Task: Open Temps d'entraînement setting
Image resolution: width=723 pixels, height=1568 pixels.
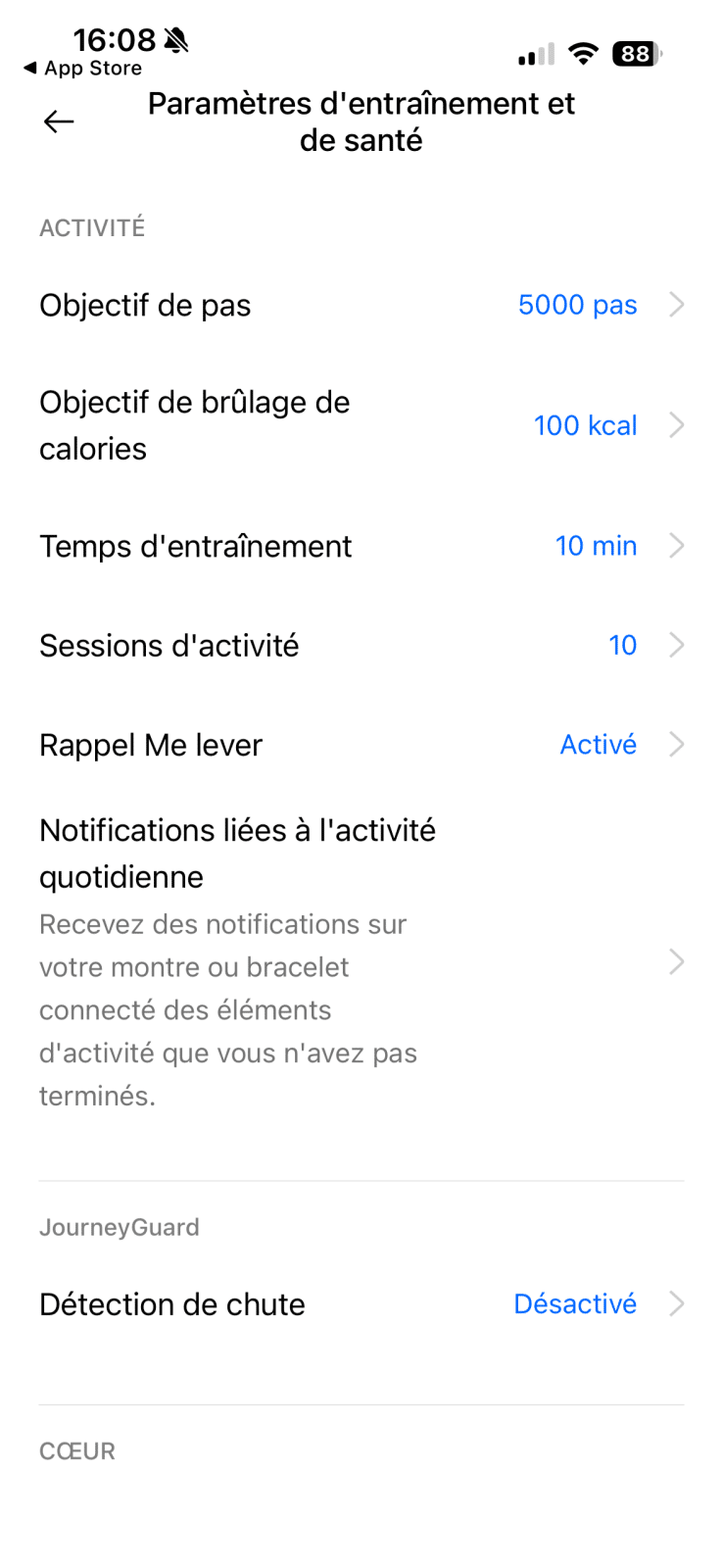Action: (361, 546)
